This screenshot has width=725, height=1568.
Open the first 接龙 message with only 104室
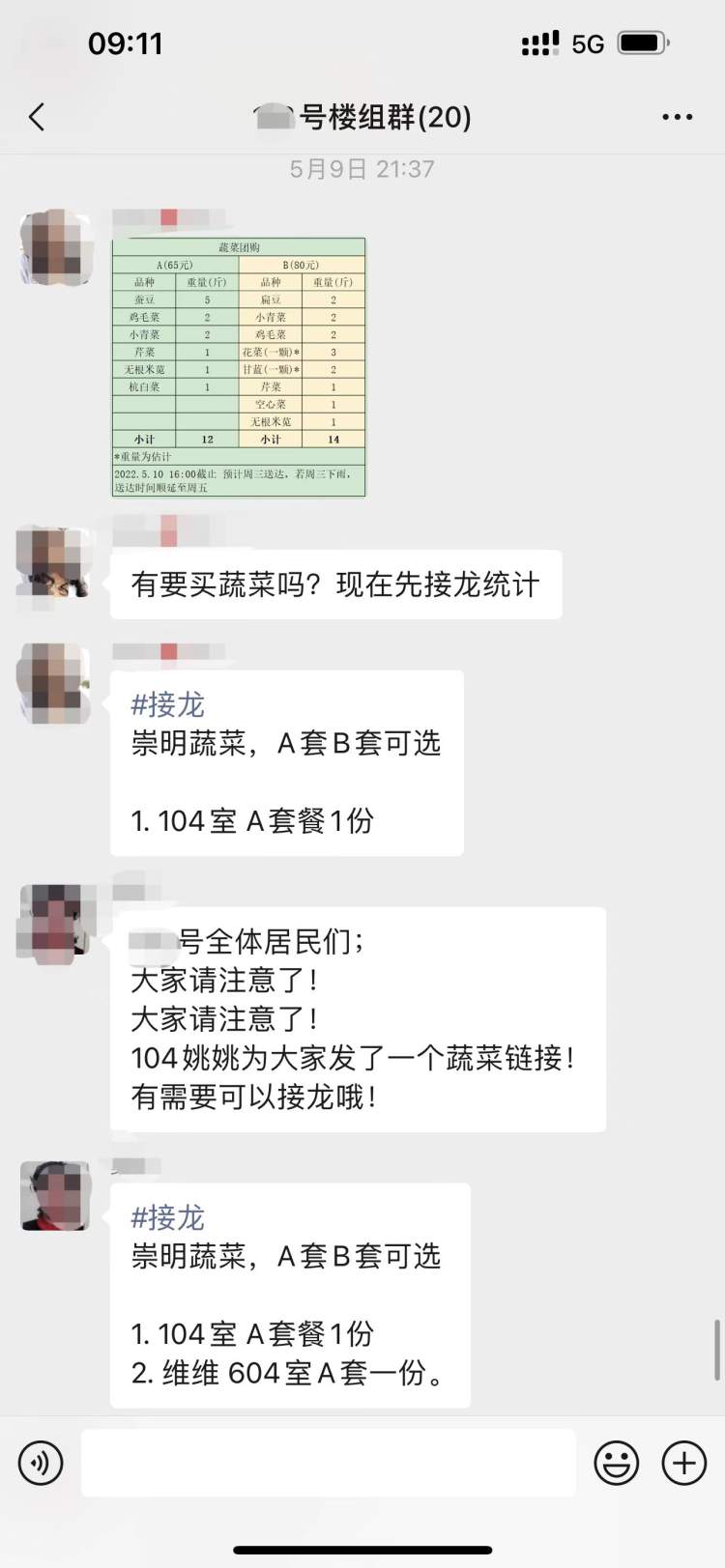[x=286, y=763]
